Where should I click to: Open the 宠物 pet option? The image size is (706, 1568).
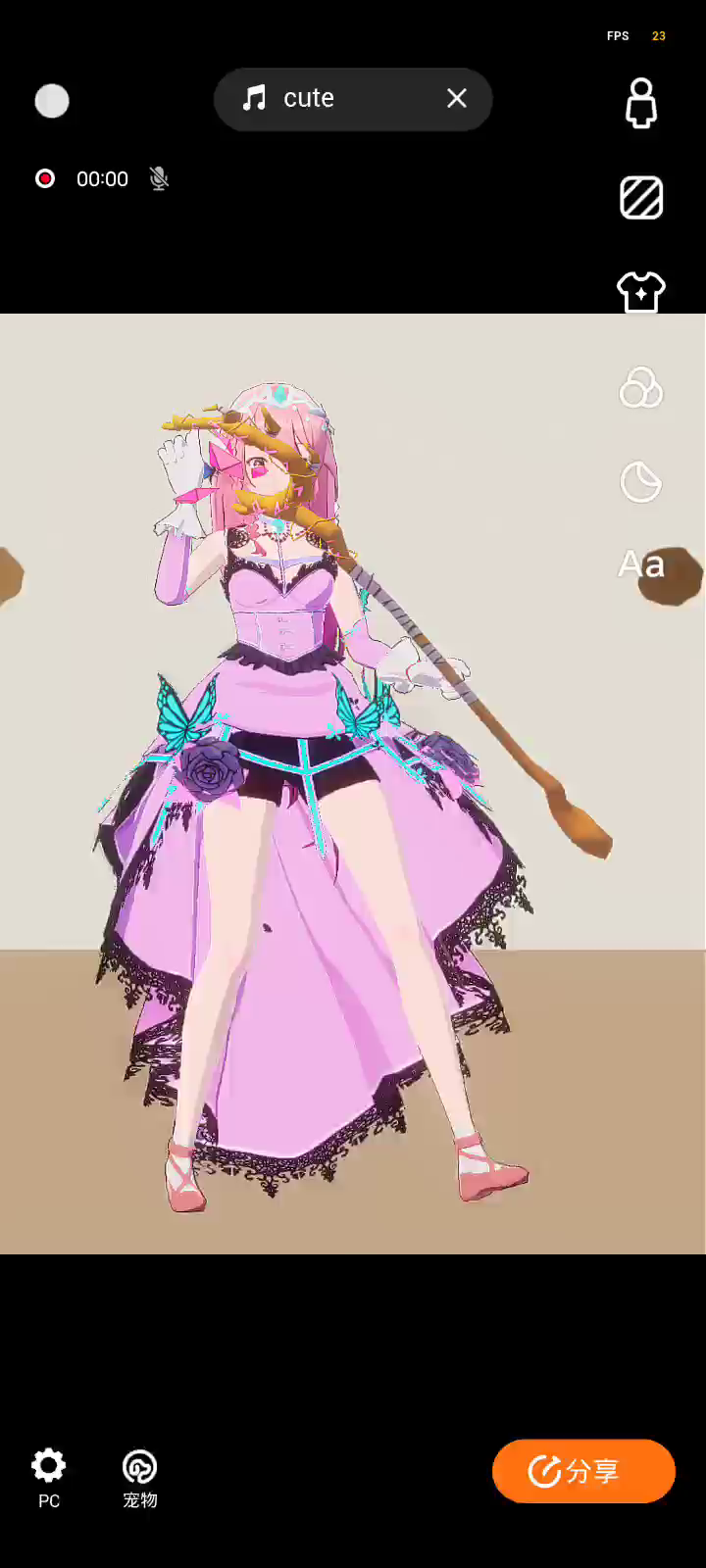pyautogui.click(x=139, y=1477)
